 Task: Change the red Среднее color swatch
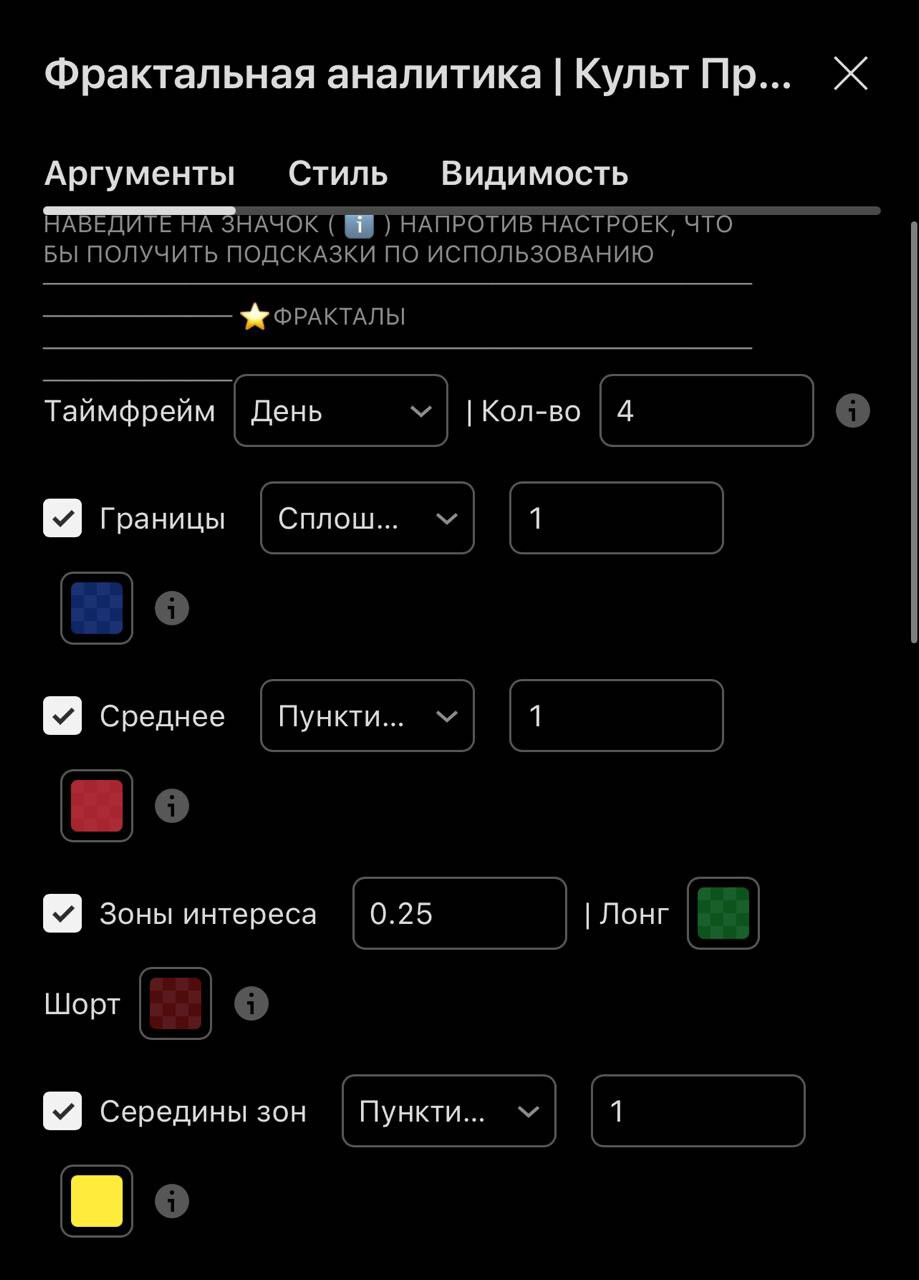click(97, 806)
